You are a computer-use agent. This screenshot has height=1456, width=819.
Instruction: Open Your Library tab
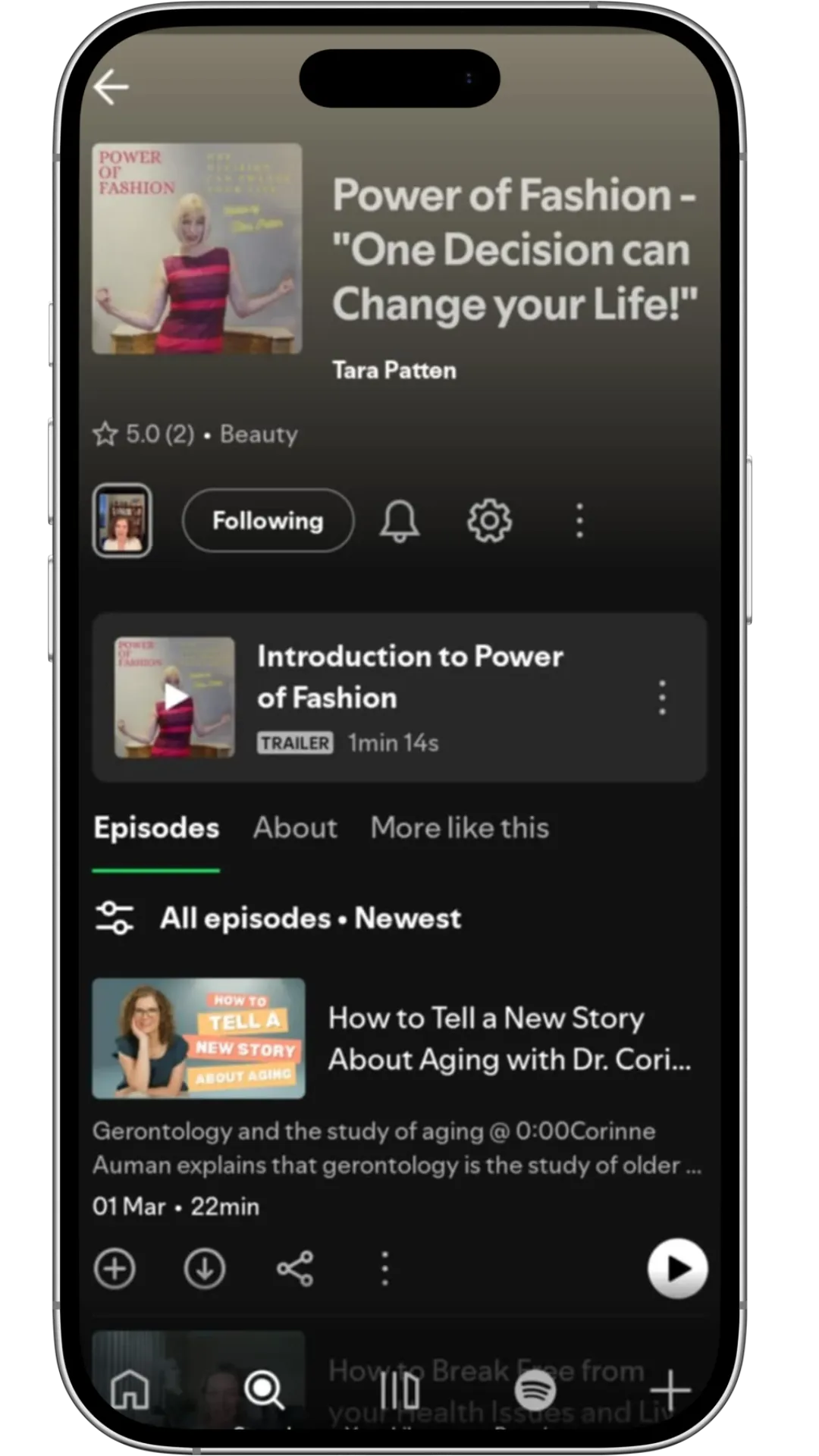click(400, 1390)
